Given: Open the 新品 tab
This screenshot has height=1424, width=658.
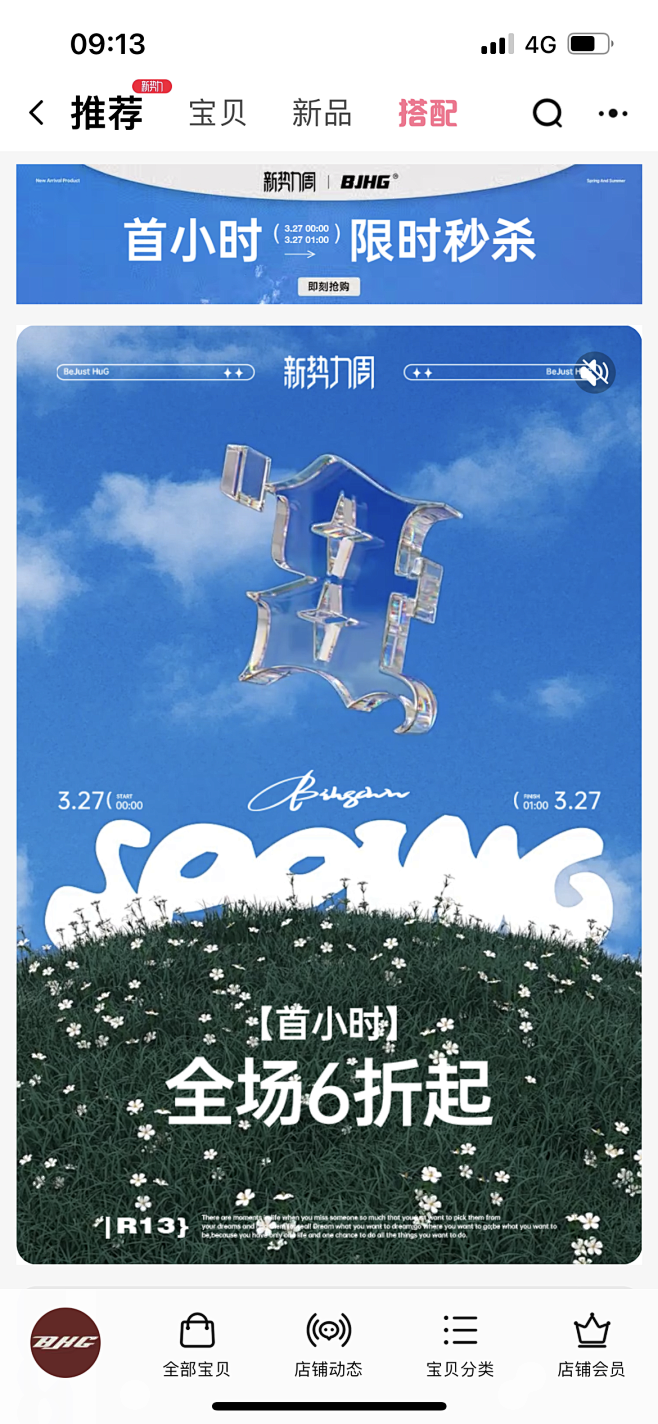Looking at the screenshot, I should (x=322, y=113).
